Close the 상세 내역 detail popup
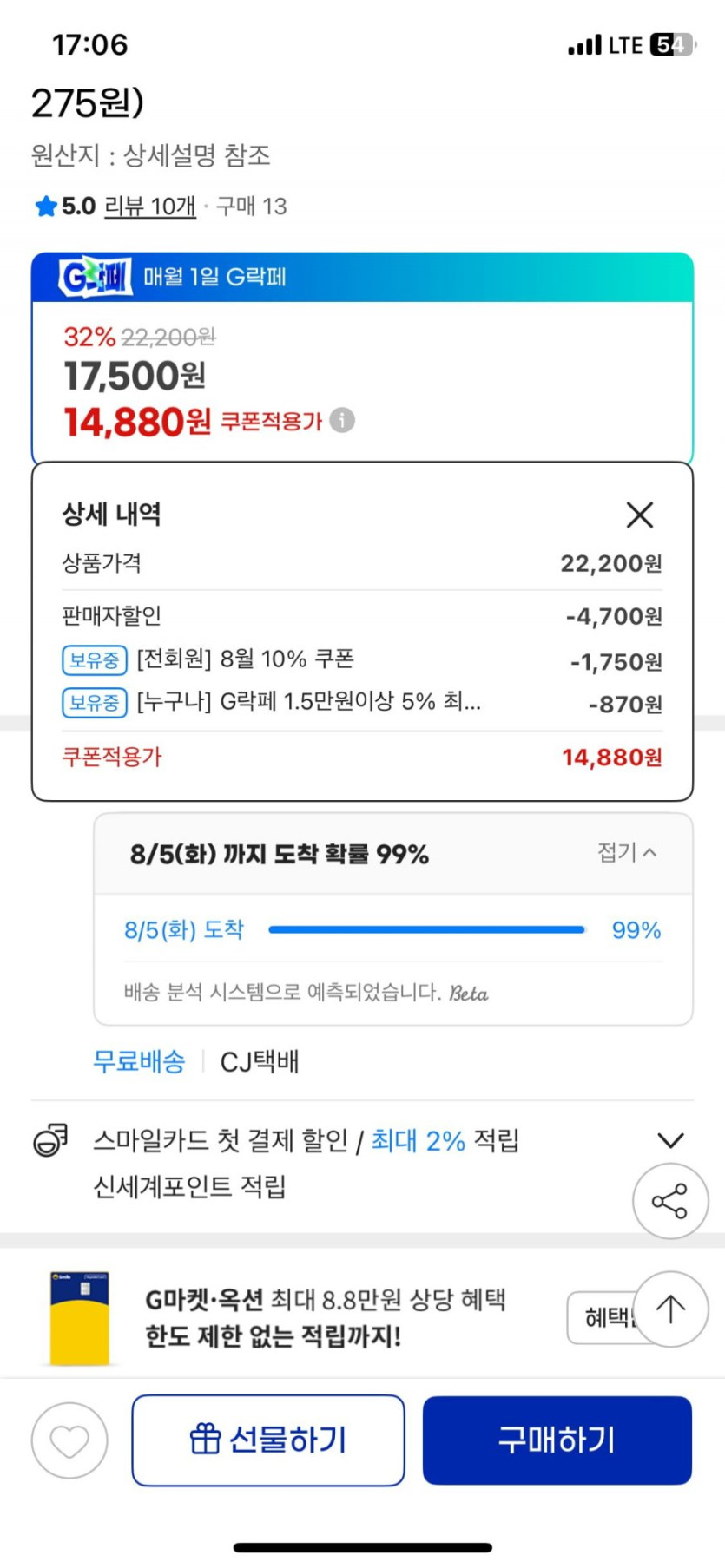This screenshot has height=1568, width=725. (640, 515)
